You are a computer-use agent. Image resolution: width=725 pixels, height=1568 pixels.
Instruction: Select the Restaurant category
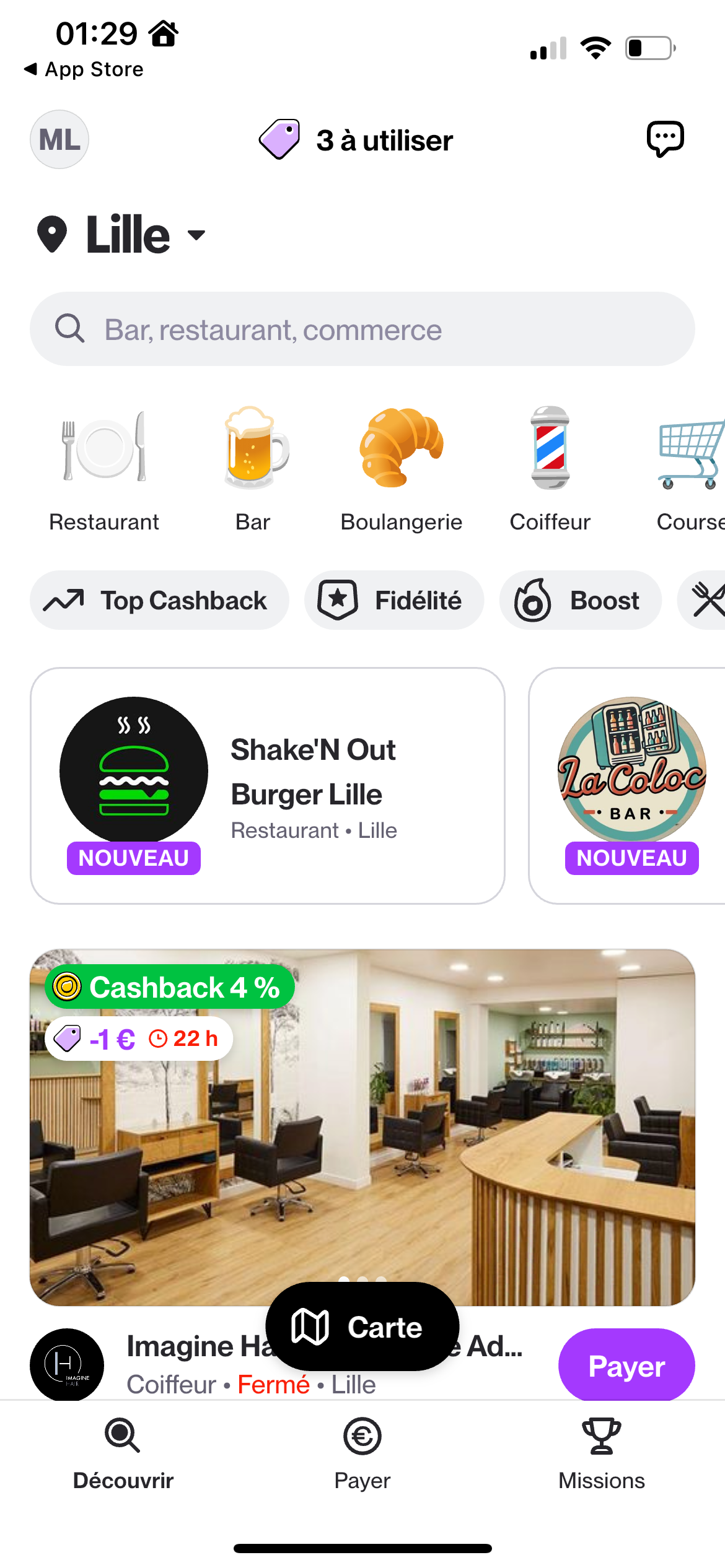click(104, 470)
